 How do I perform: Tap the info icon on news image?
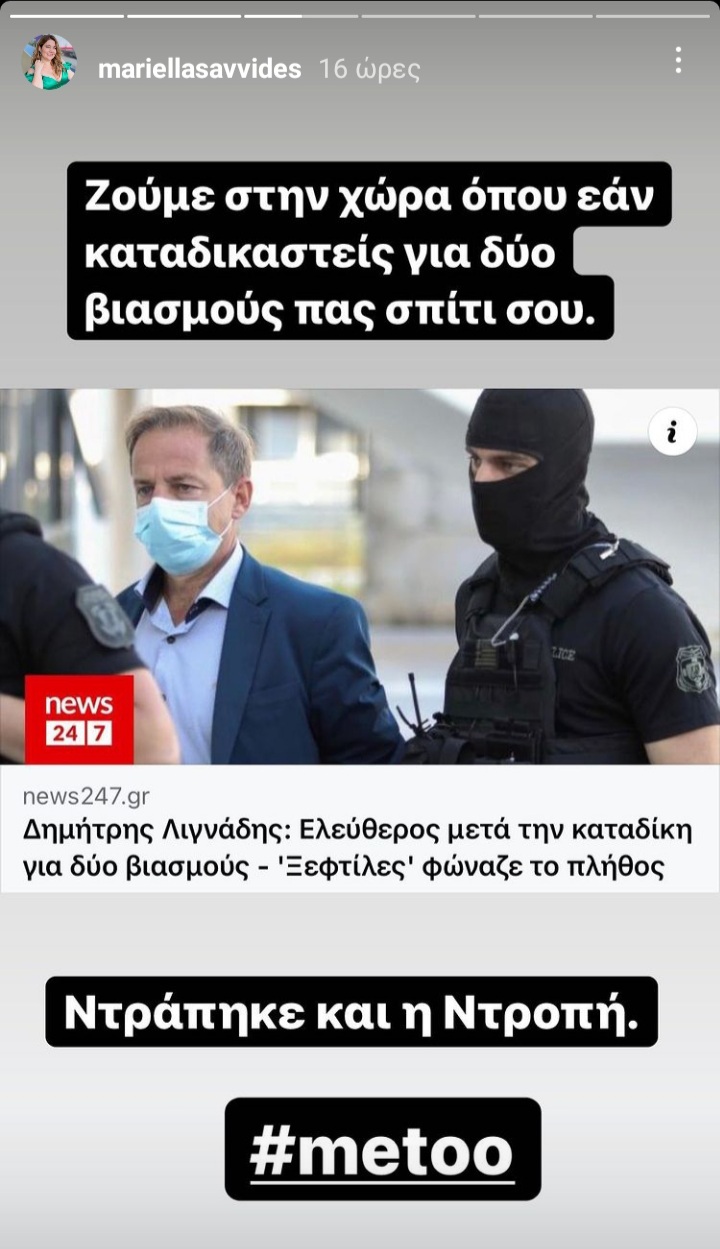click(672, 432)
